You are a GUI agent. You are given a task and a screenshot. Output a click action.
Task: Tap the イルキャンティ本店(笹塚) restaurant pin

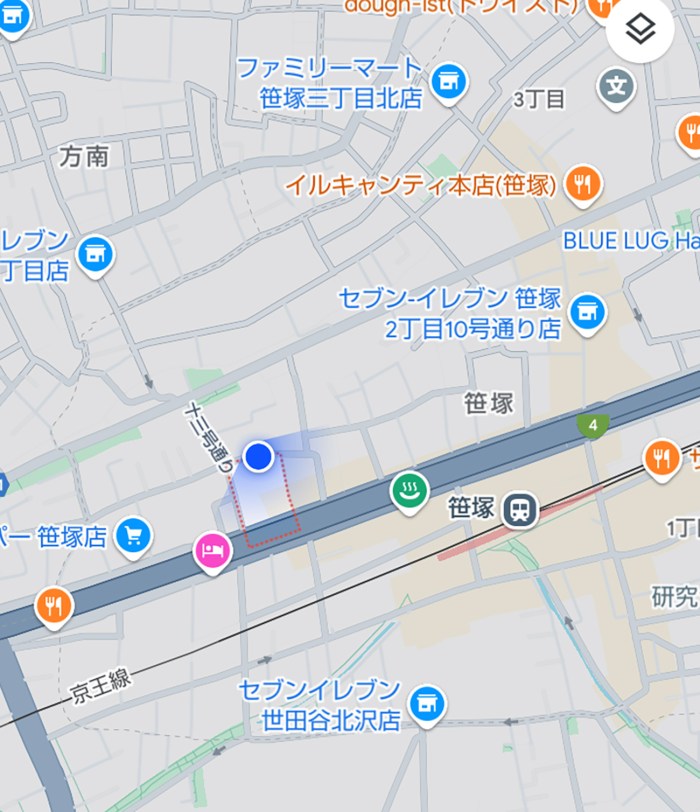click(582, 184)
